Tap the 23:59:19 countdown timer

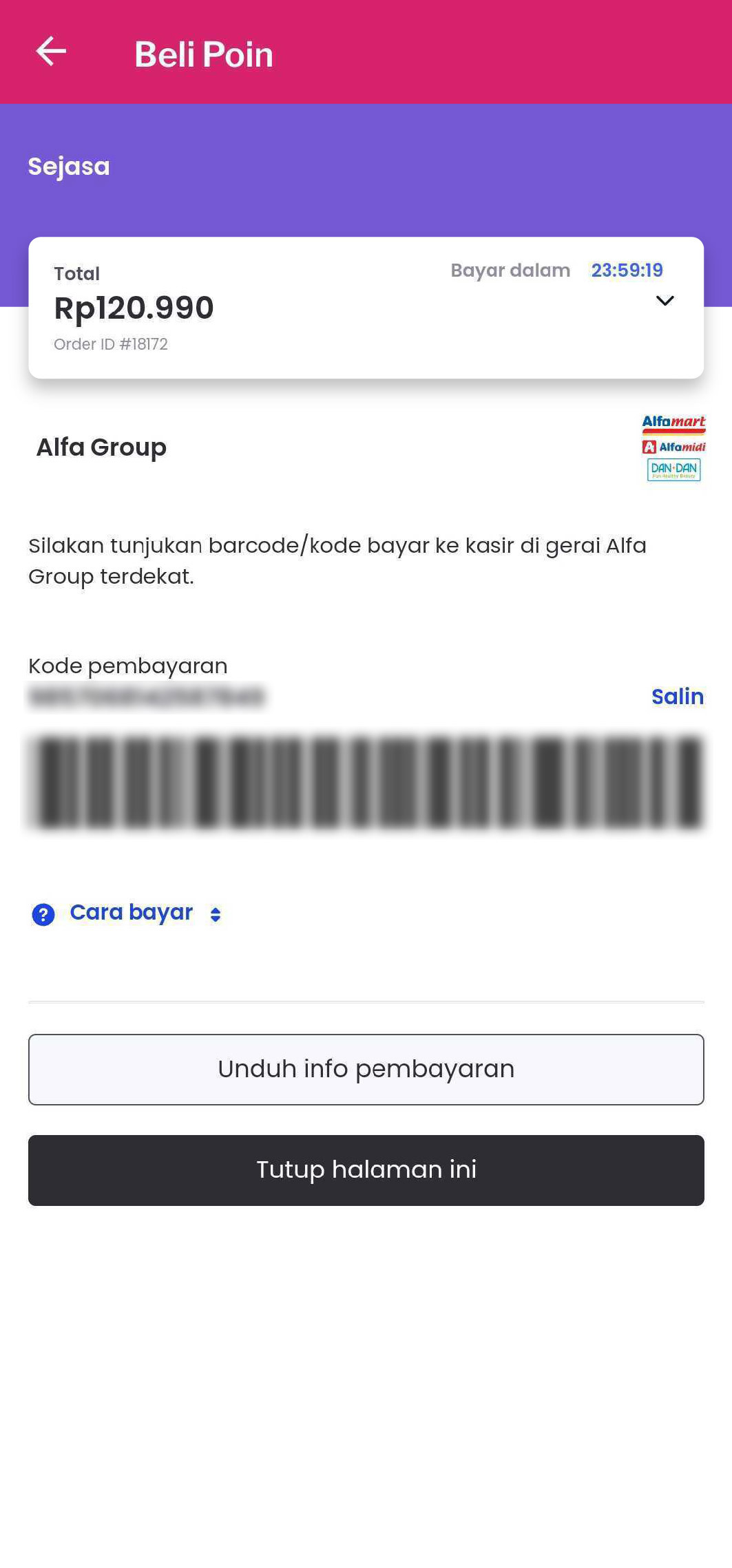pos(625,271)
